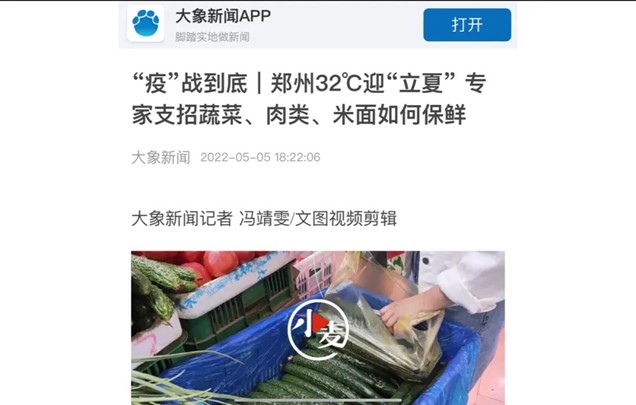This screenshot has width=636, height=405.
Task: Tap the 打开 button to open app
Action: 466,25
